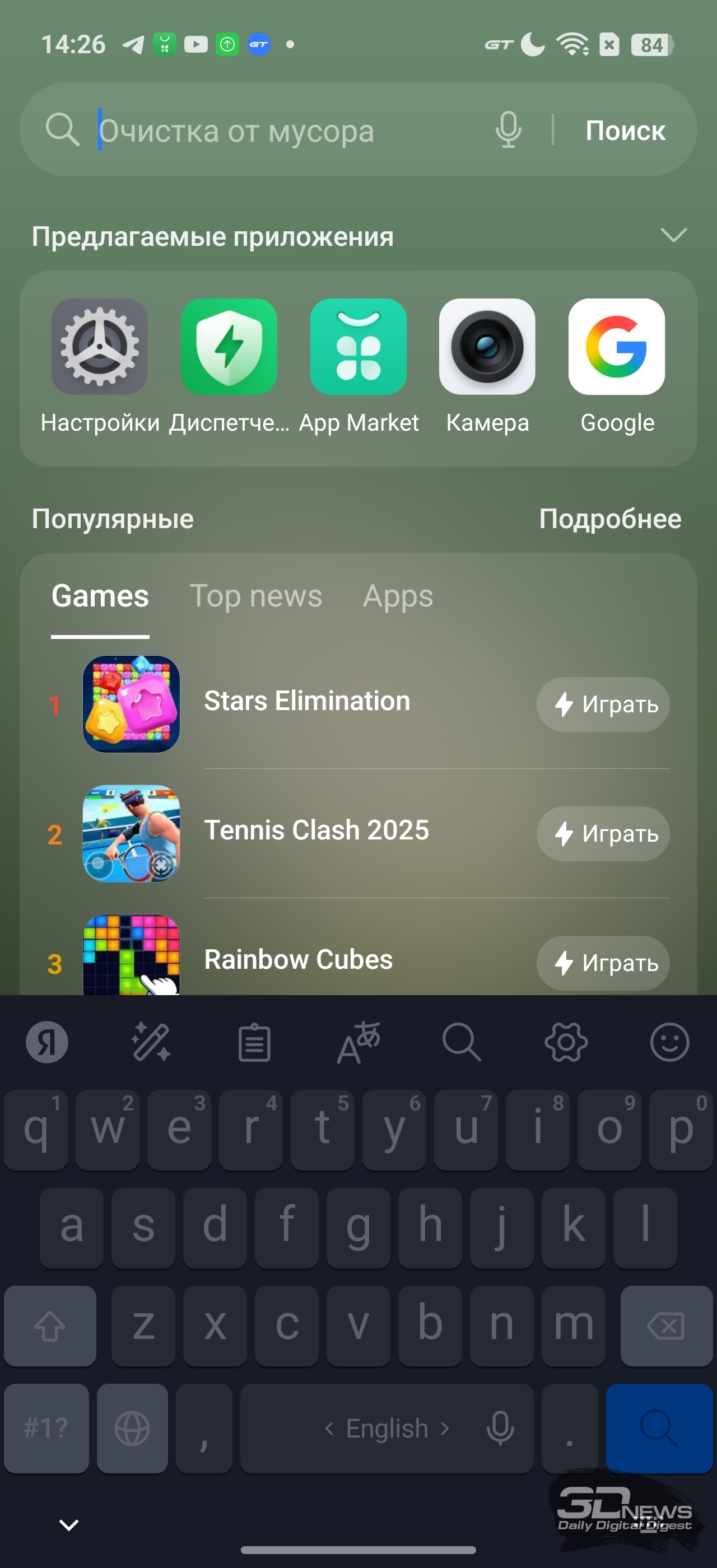Screen dimensions: 717x1568
Task: Open Подробнее for popular items
Action: pyautogui.click(x=610, y=519)
